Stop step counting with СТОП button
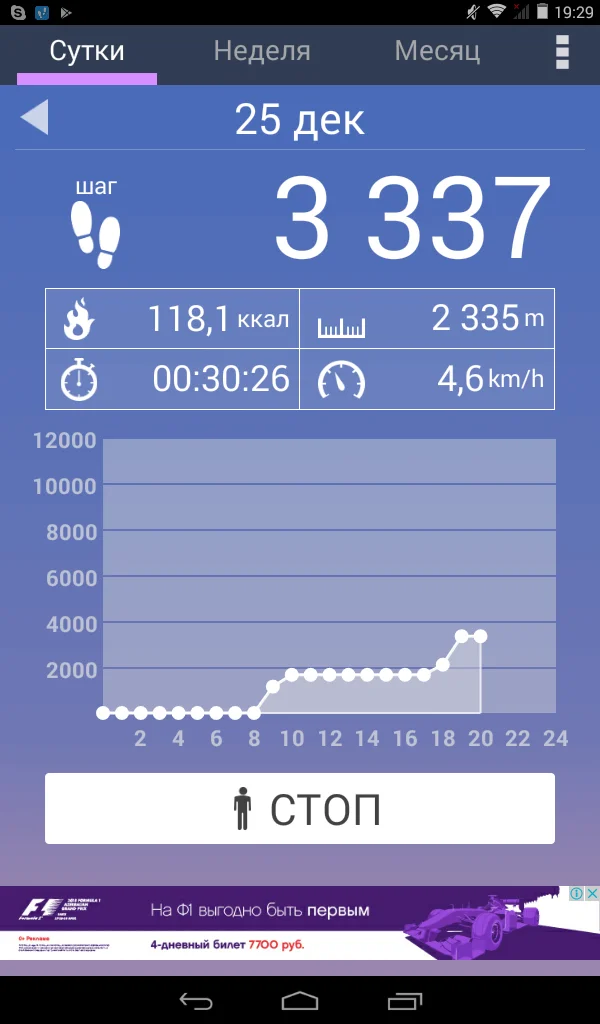The height and width of the screenshot is (1024, 600). coord(300,808)
